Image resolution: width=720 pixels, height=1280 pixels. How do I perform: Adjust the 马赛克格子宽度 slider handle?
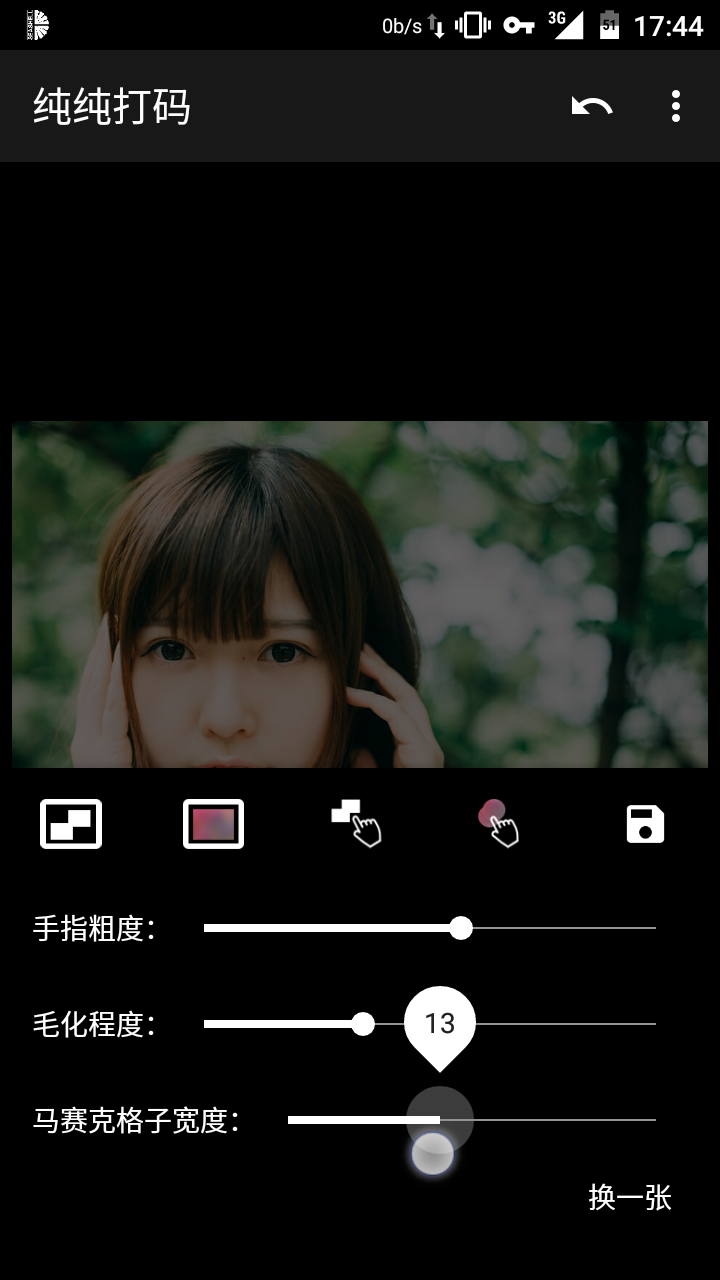(x=437, y=1119)
